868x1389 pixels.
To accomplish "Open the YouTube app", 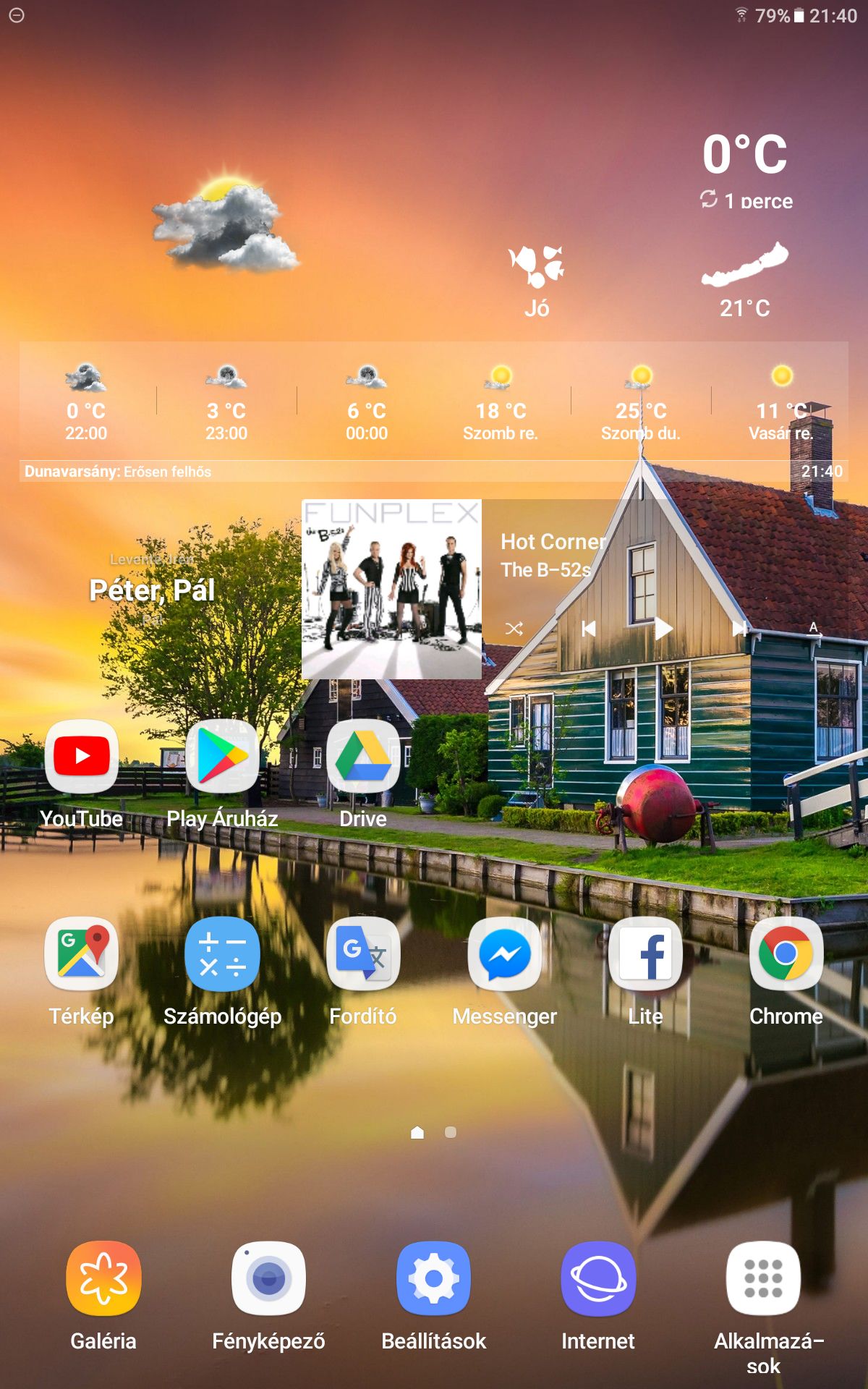I will 82,757.
